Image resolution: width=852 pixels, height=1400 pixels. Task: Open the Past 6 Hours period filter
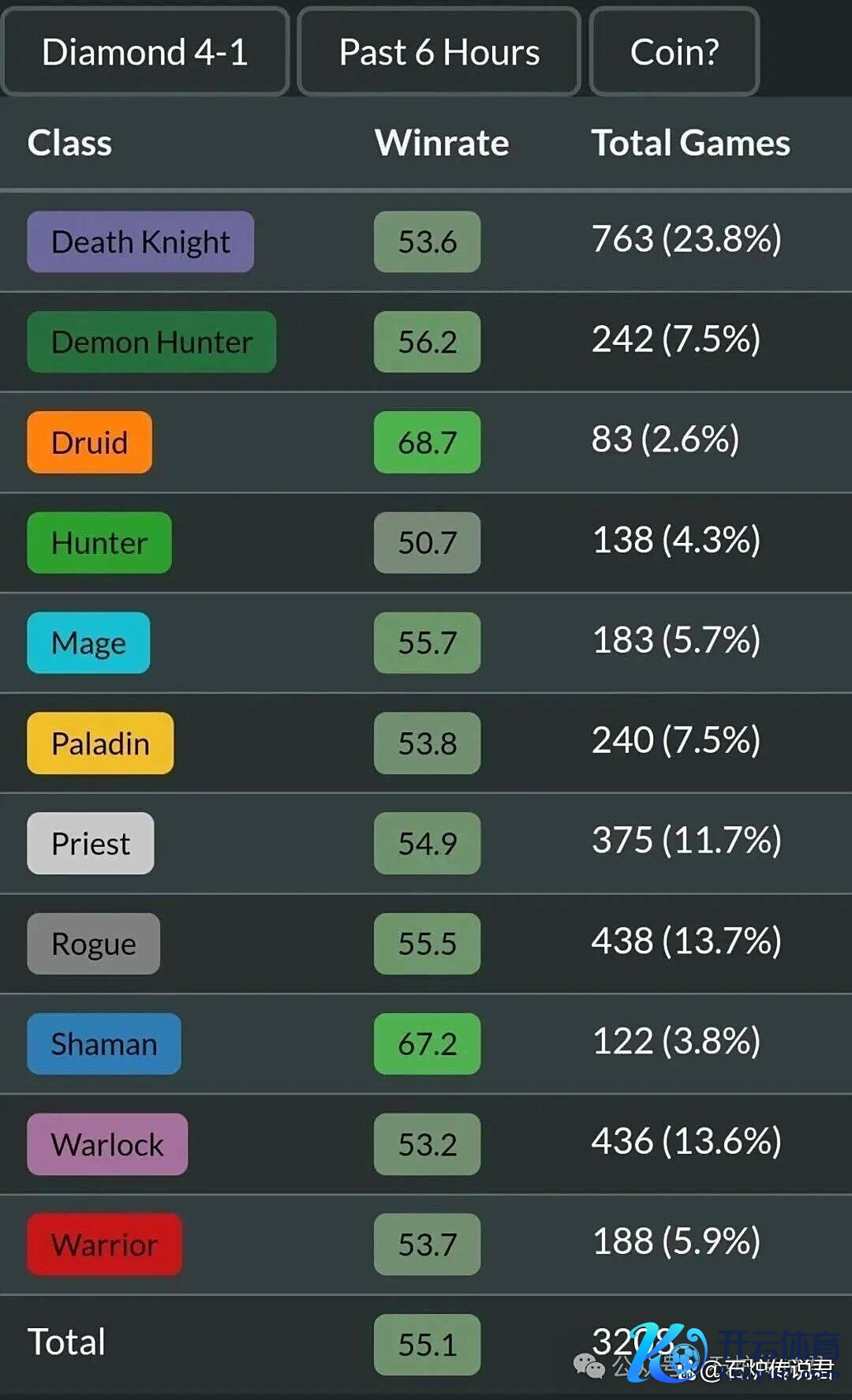(439, 52)
